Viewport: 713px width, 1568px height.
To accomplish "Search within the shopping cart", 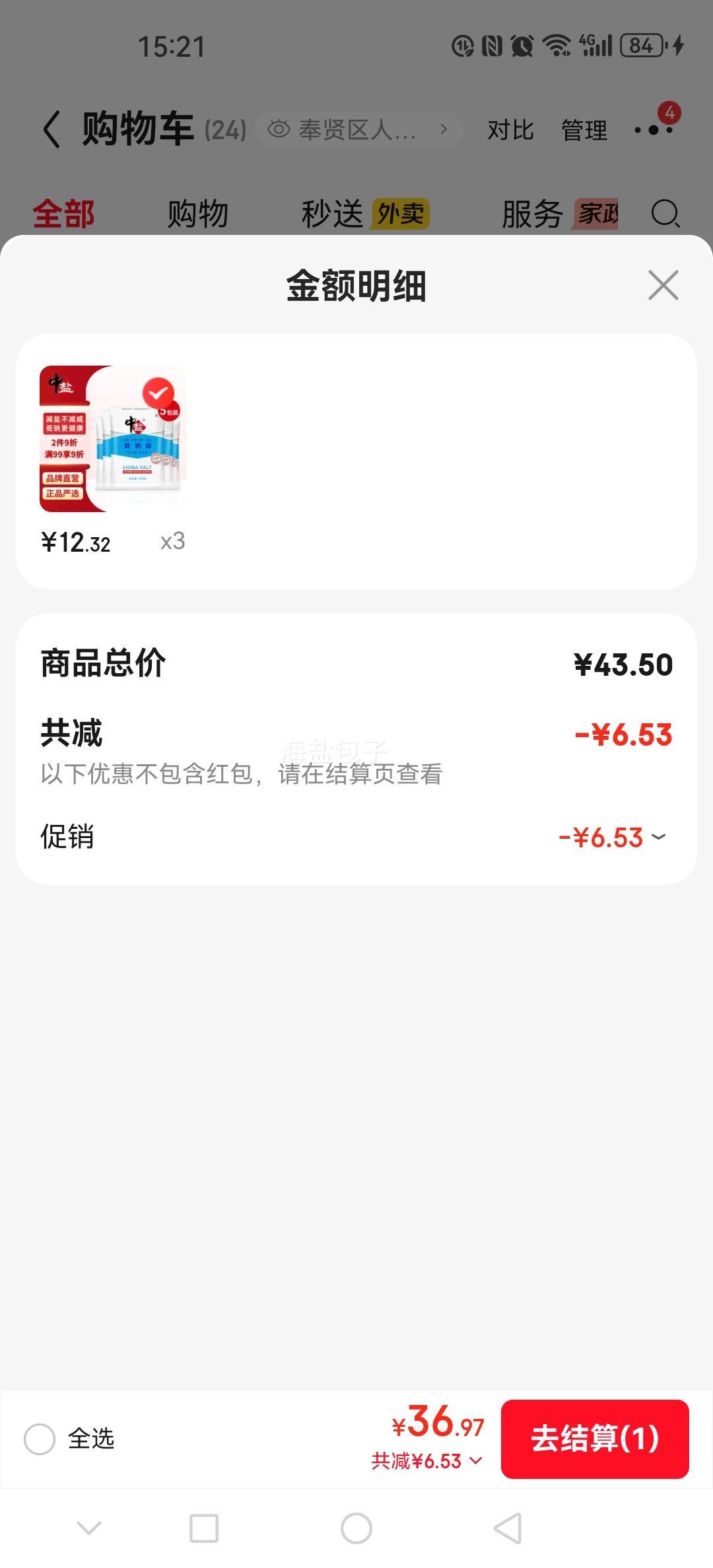I will click(x=665, y=214).
